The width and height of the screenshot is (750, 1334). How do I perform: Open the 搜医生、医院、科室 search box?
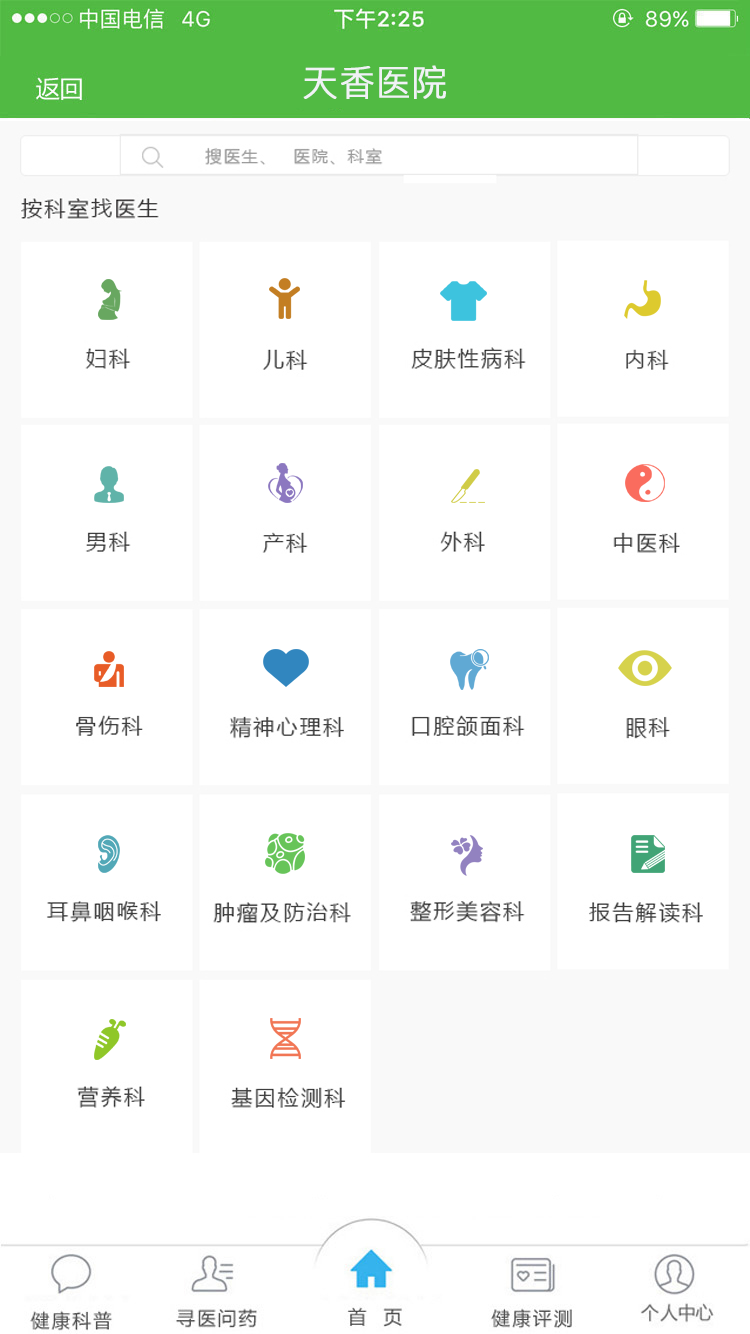379,156
